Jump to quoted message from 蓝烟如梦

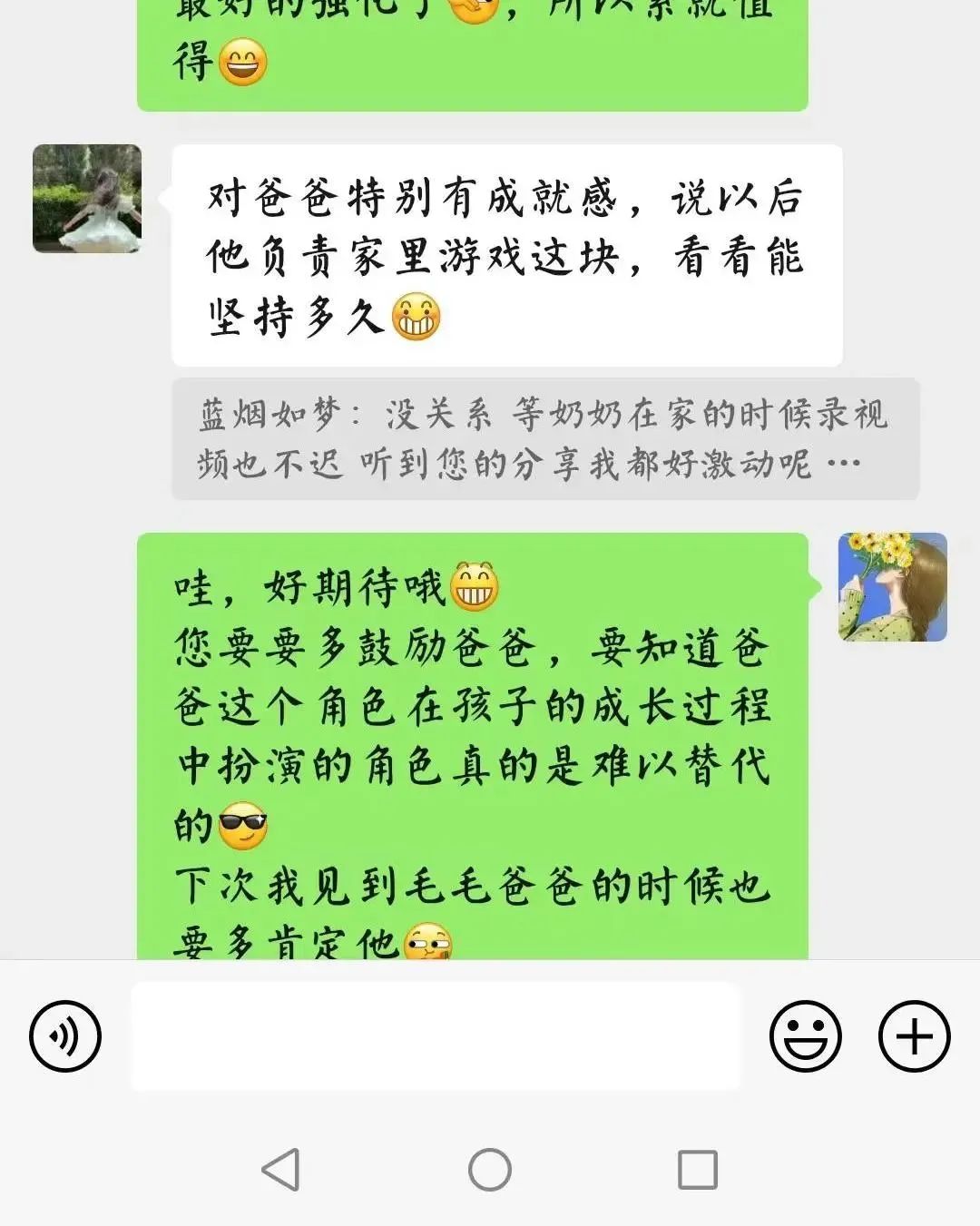(x=544, y=439)
